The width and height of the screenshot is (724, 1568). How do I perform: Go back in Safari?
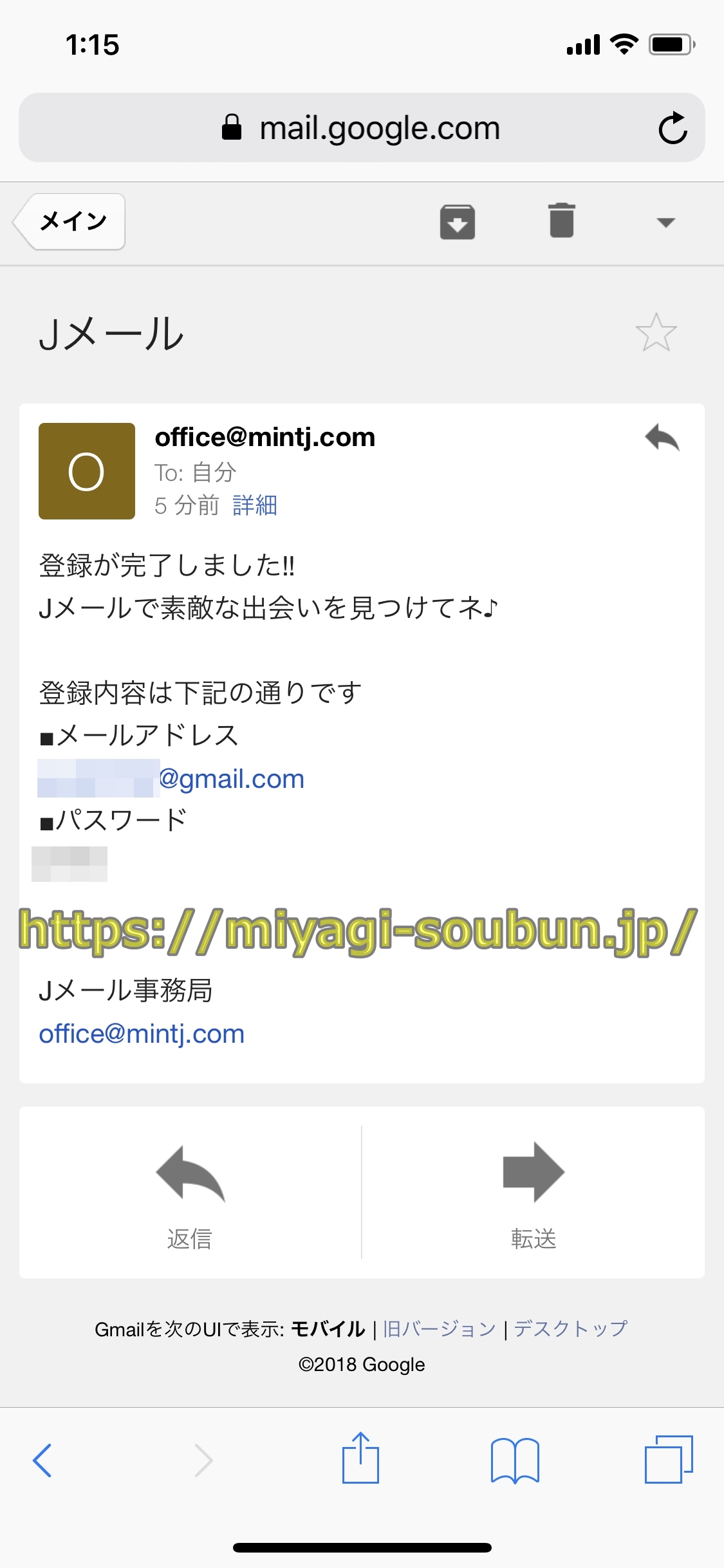tap(42, 1460)
